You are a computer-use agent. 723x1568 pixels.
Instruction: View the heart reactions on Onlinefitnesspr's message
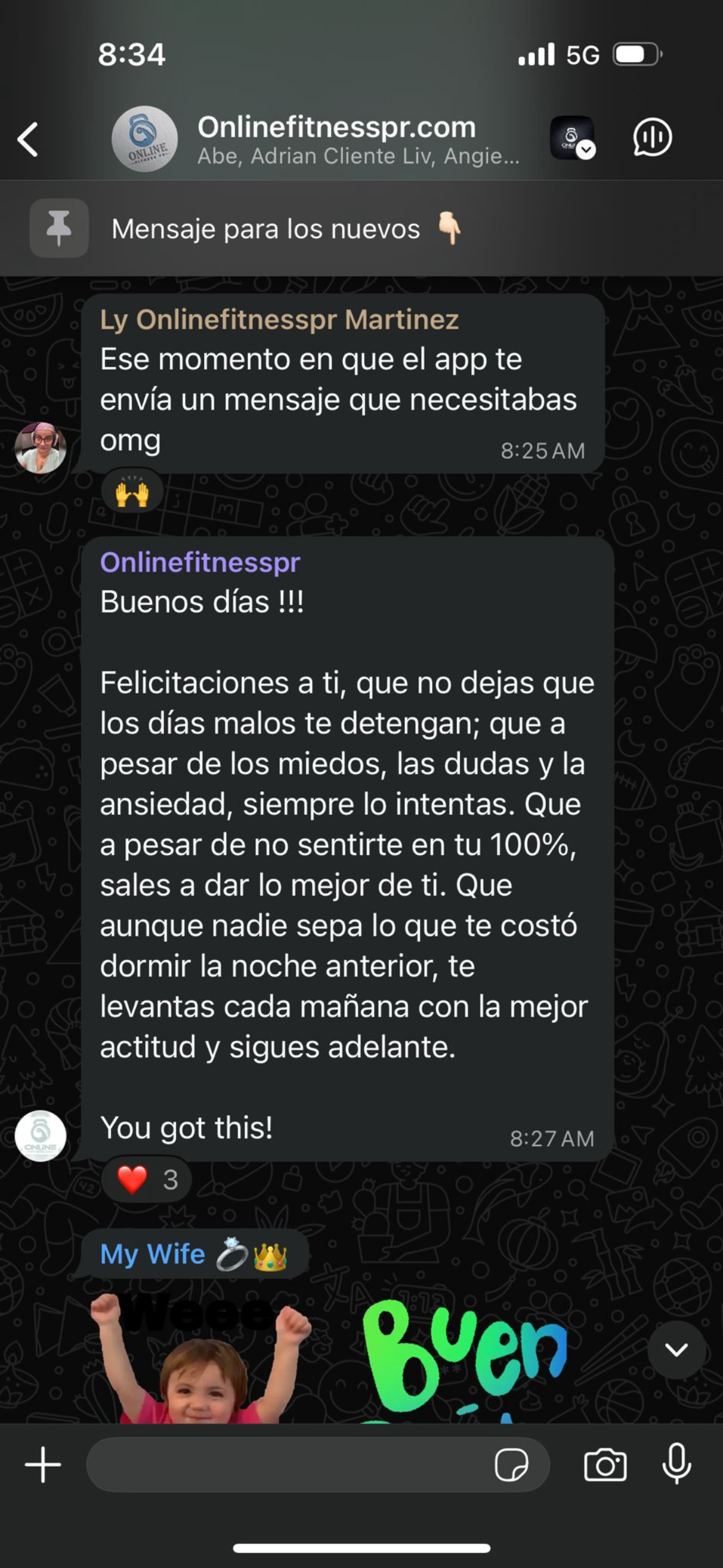(146, 1180)
